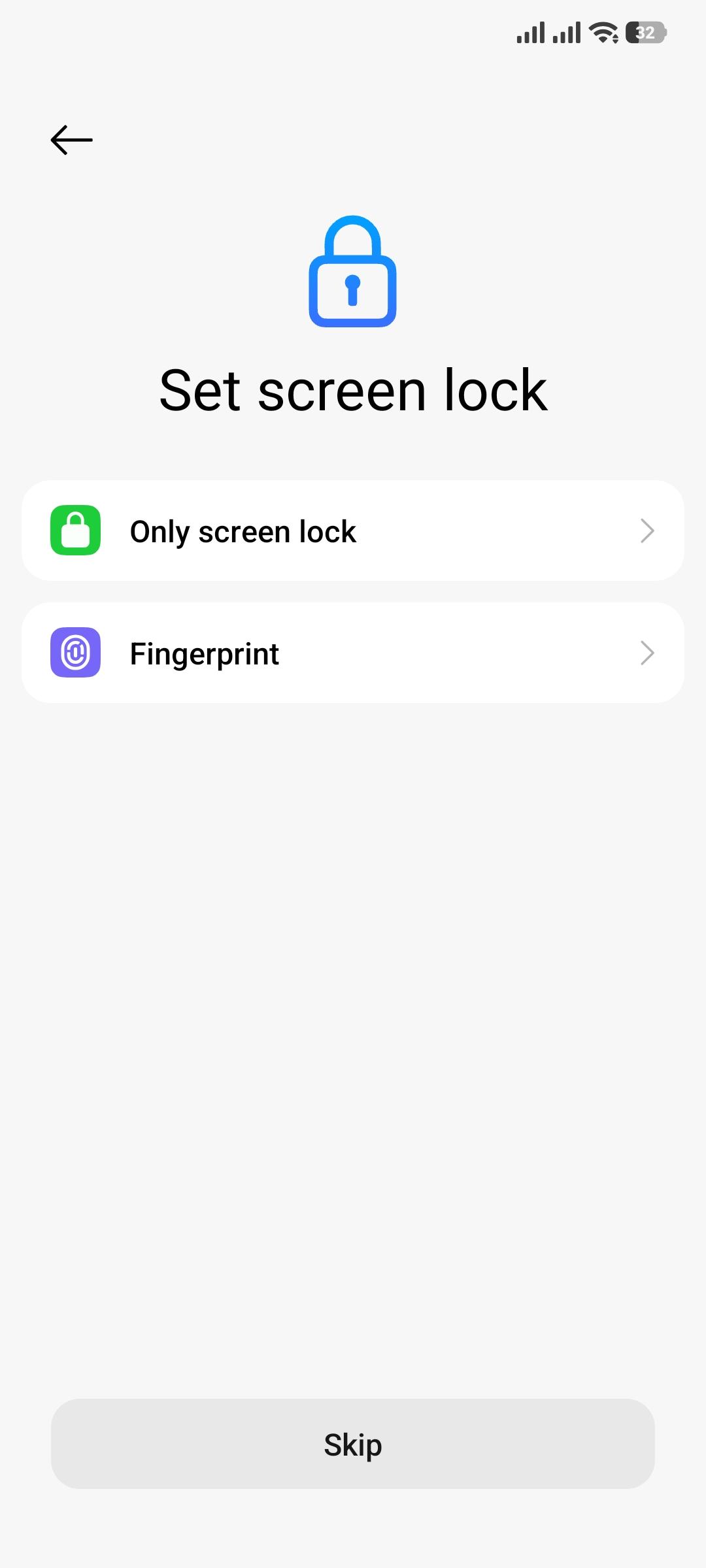Select Fingerprint to set it up

click(x=353, y=653)
